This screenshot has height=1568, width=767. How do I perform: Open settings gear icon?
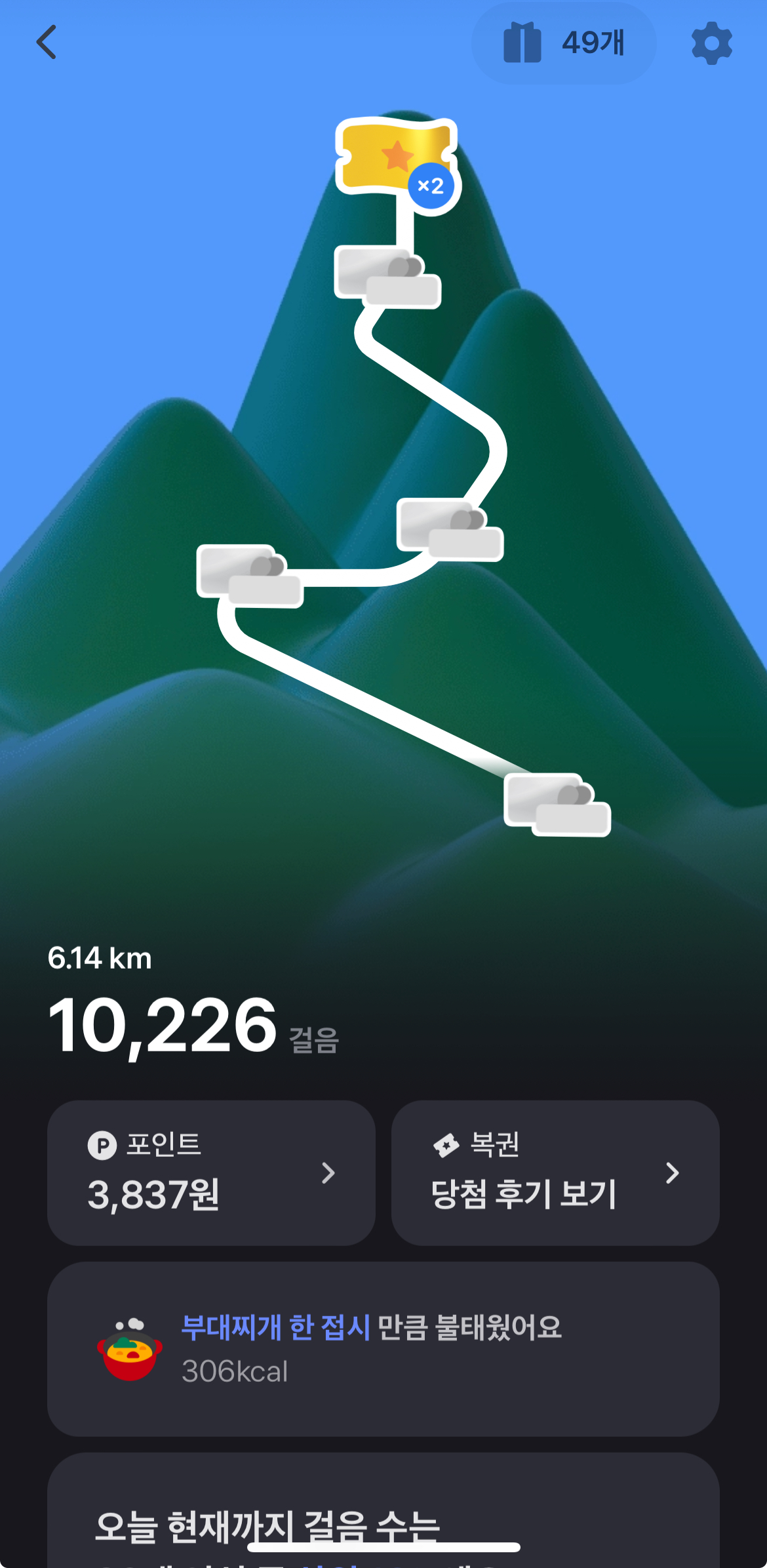click(711, 43)
